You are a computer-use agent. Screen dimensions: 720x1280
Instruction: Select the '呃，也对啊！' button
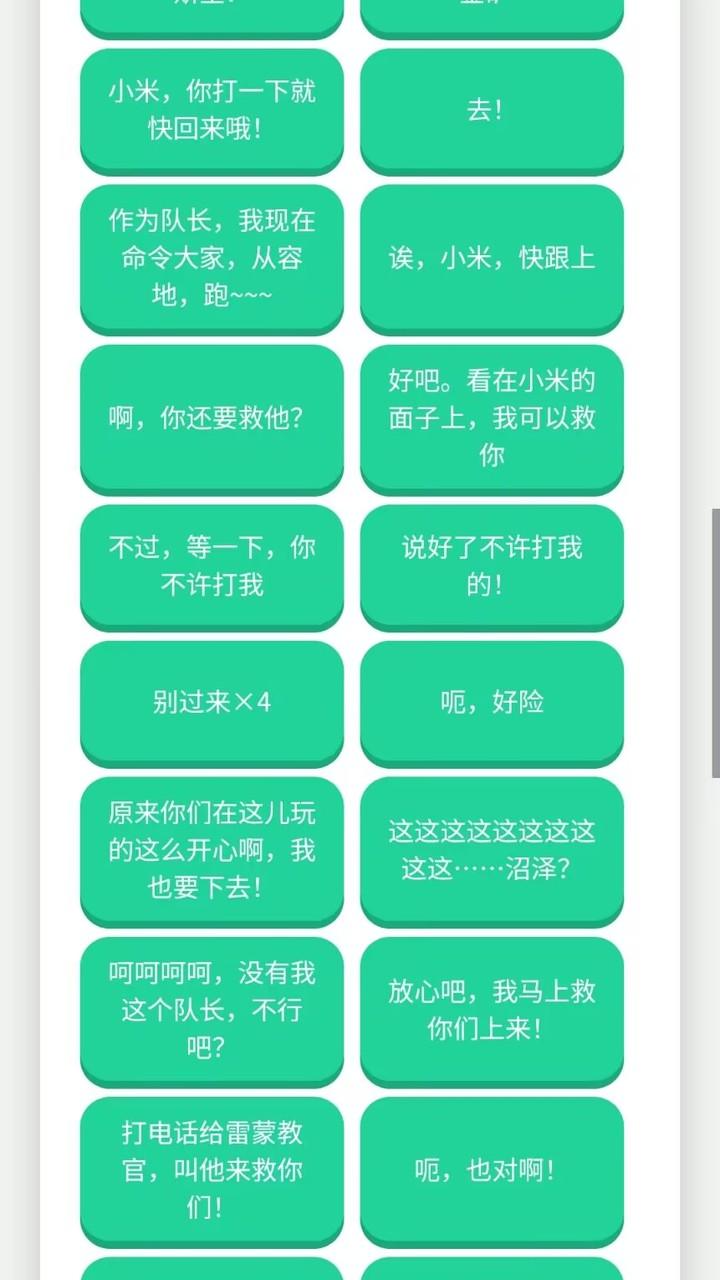pos(491,1170)
